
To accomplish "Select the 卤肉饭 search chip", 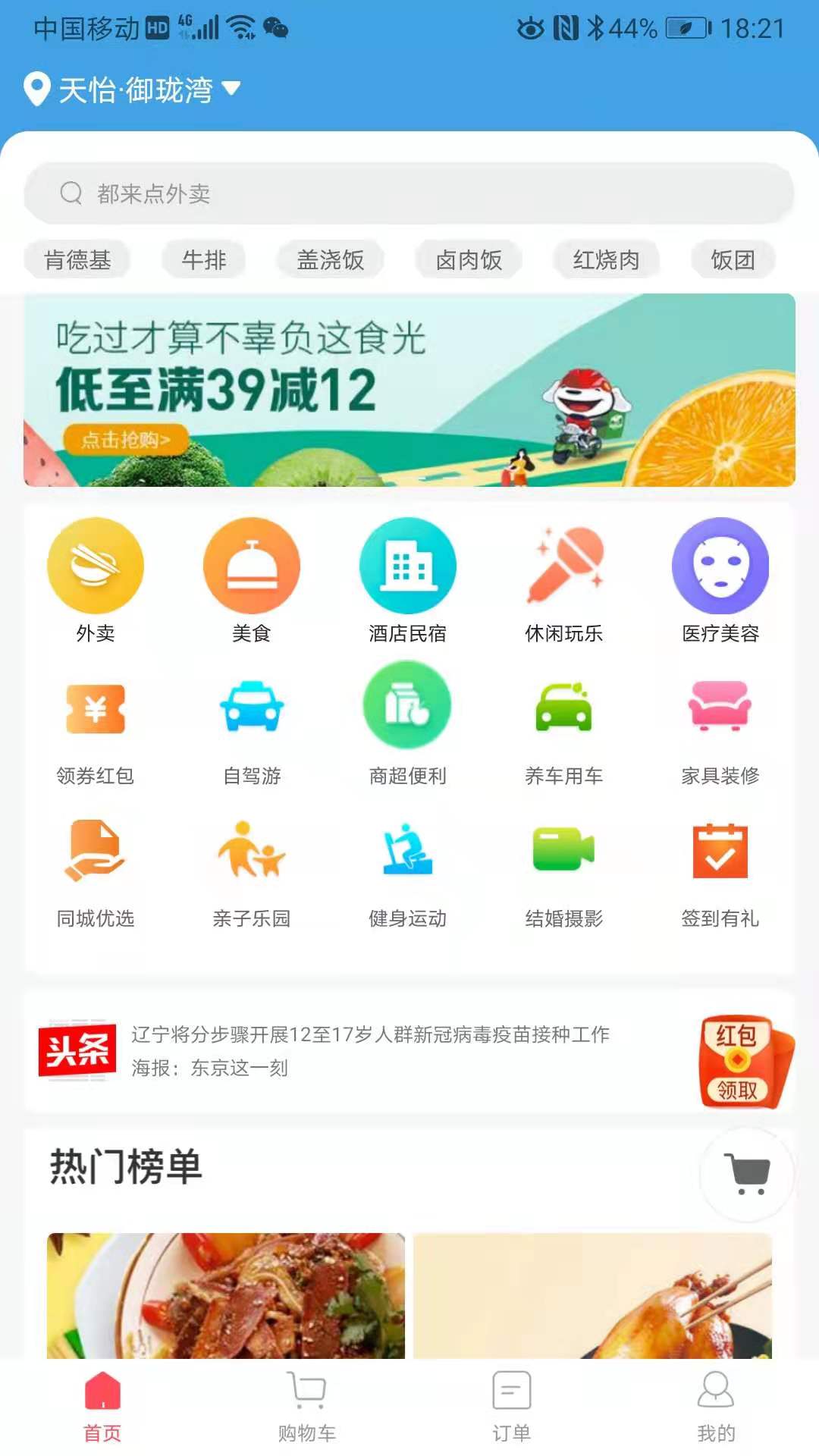I will coord(469,260).
